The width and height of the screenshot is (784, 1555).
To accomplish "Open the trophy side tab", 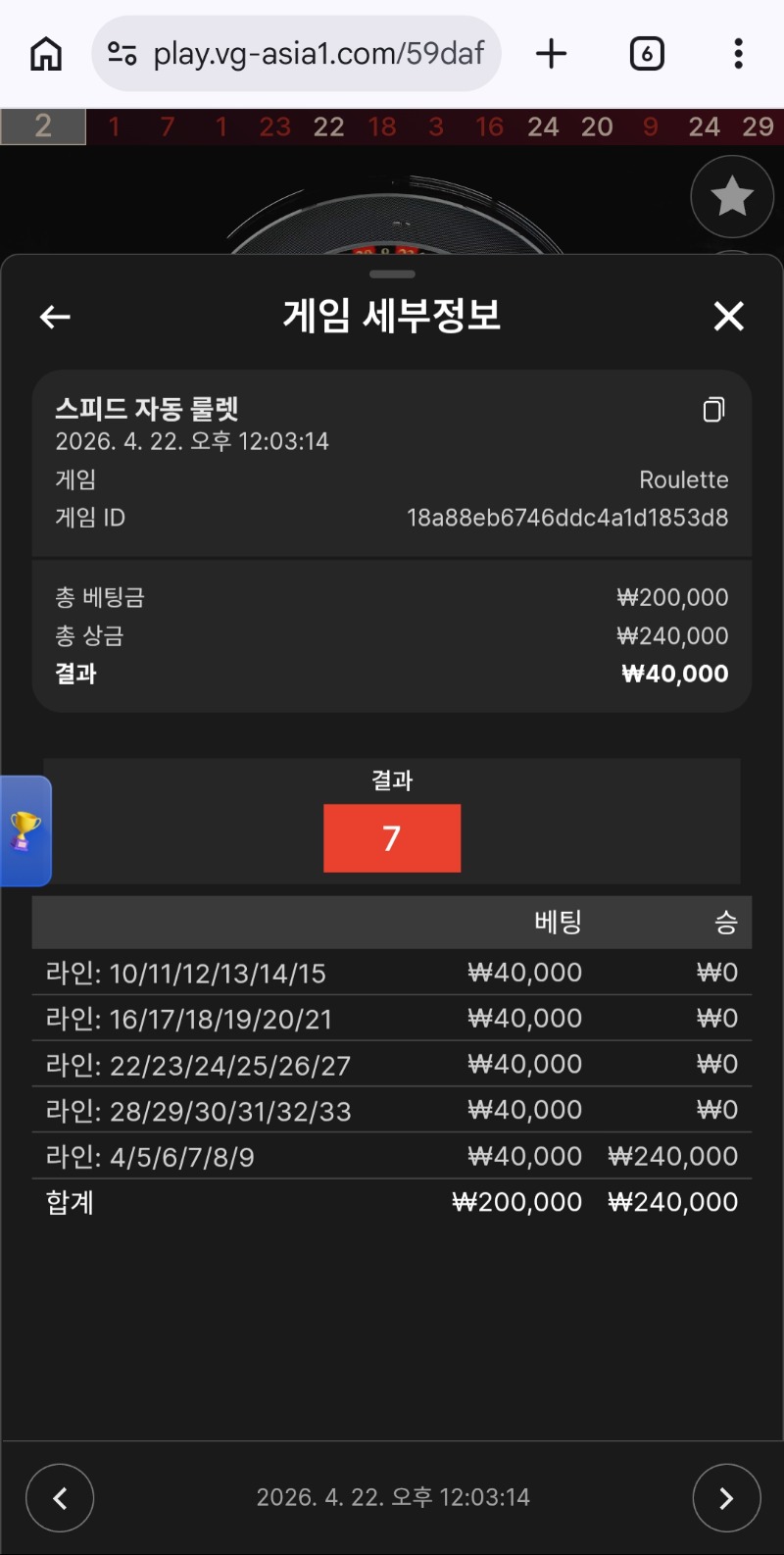I will click(25, 830).
